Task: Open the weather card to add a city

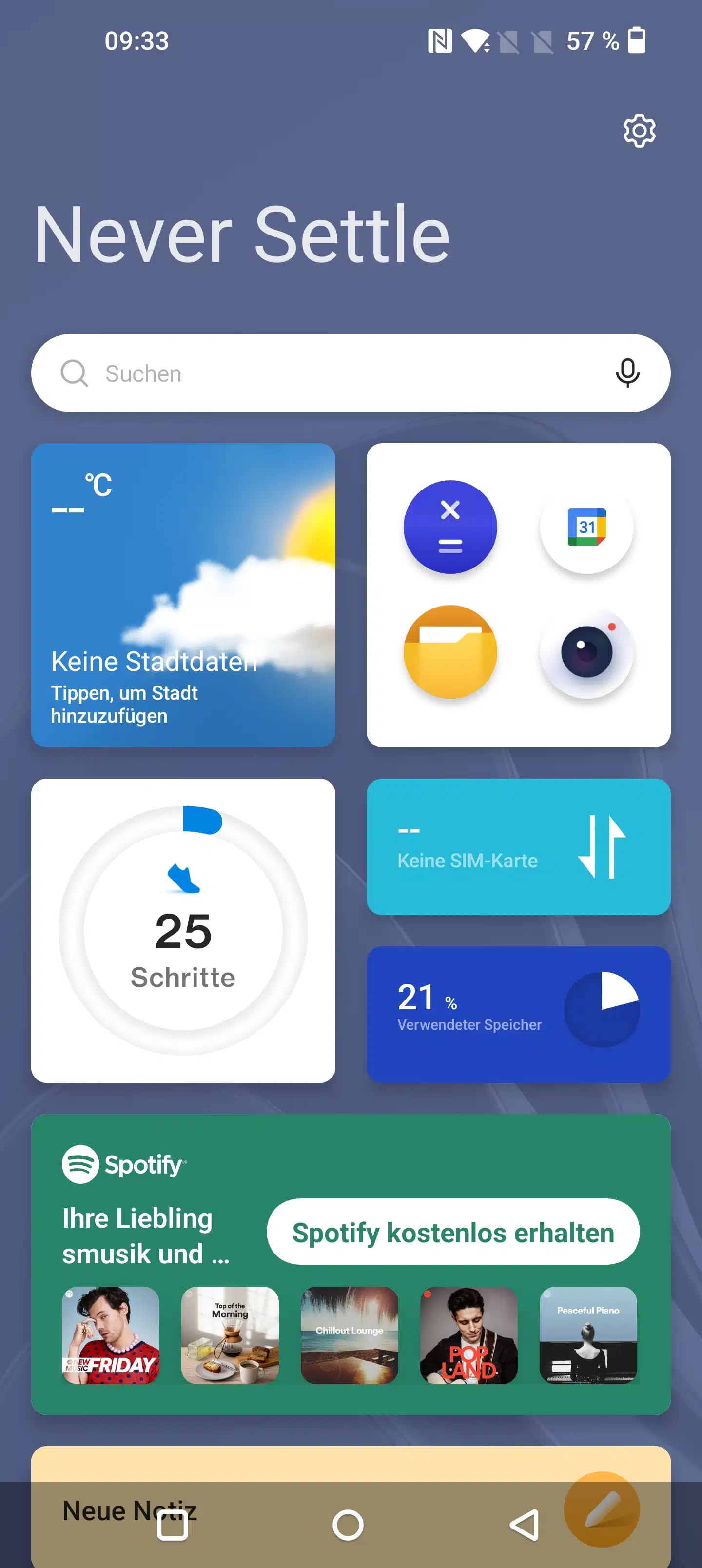Action: [183, 595]
